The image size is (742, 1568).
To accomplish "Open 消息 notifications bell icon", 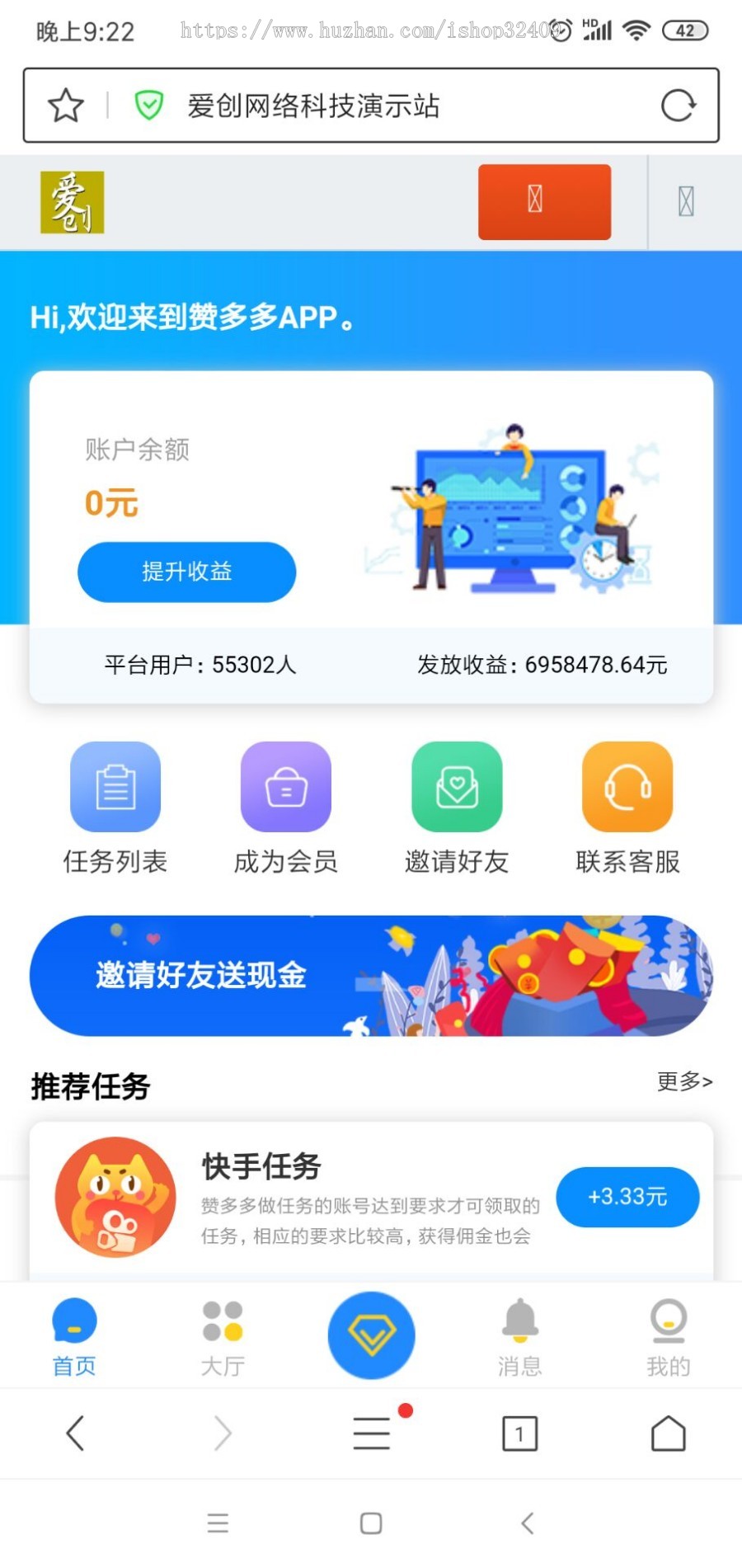I will [x=519, y=1324].
